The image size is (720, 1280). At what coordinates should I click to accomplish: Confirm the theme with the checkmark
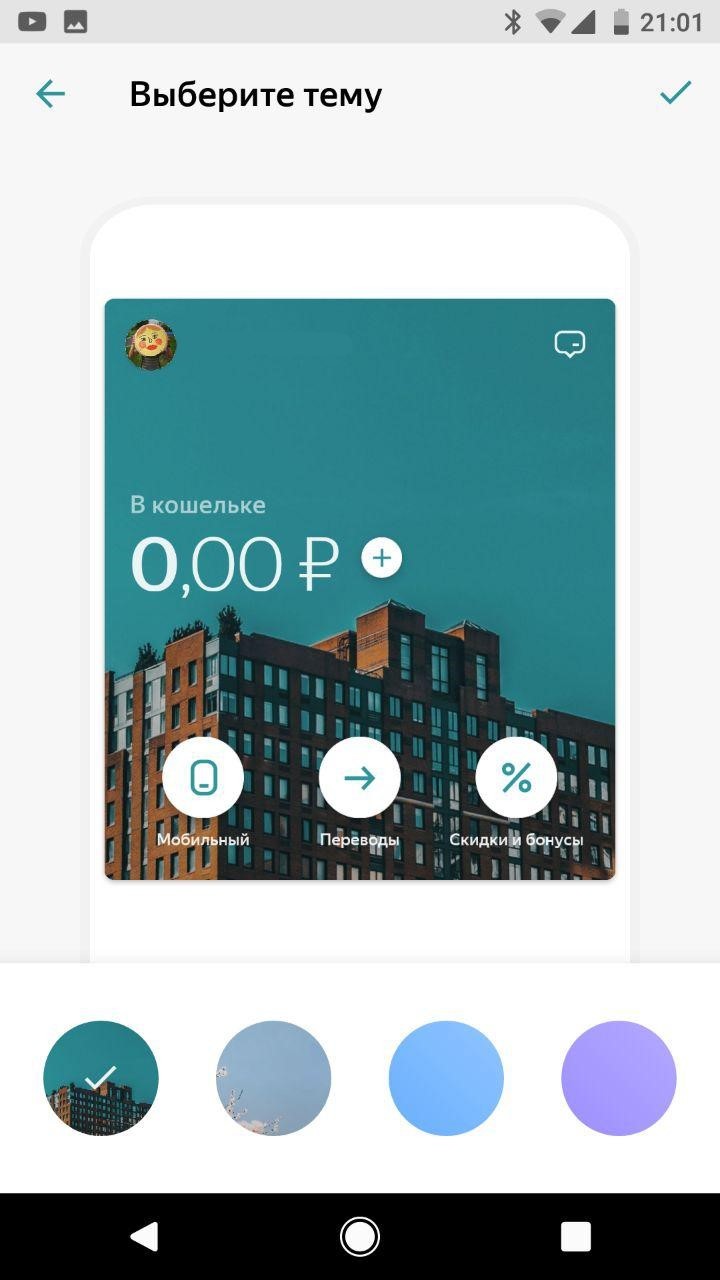click(675, 93)
